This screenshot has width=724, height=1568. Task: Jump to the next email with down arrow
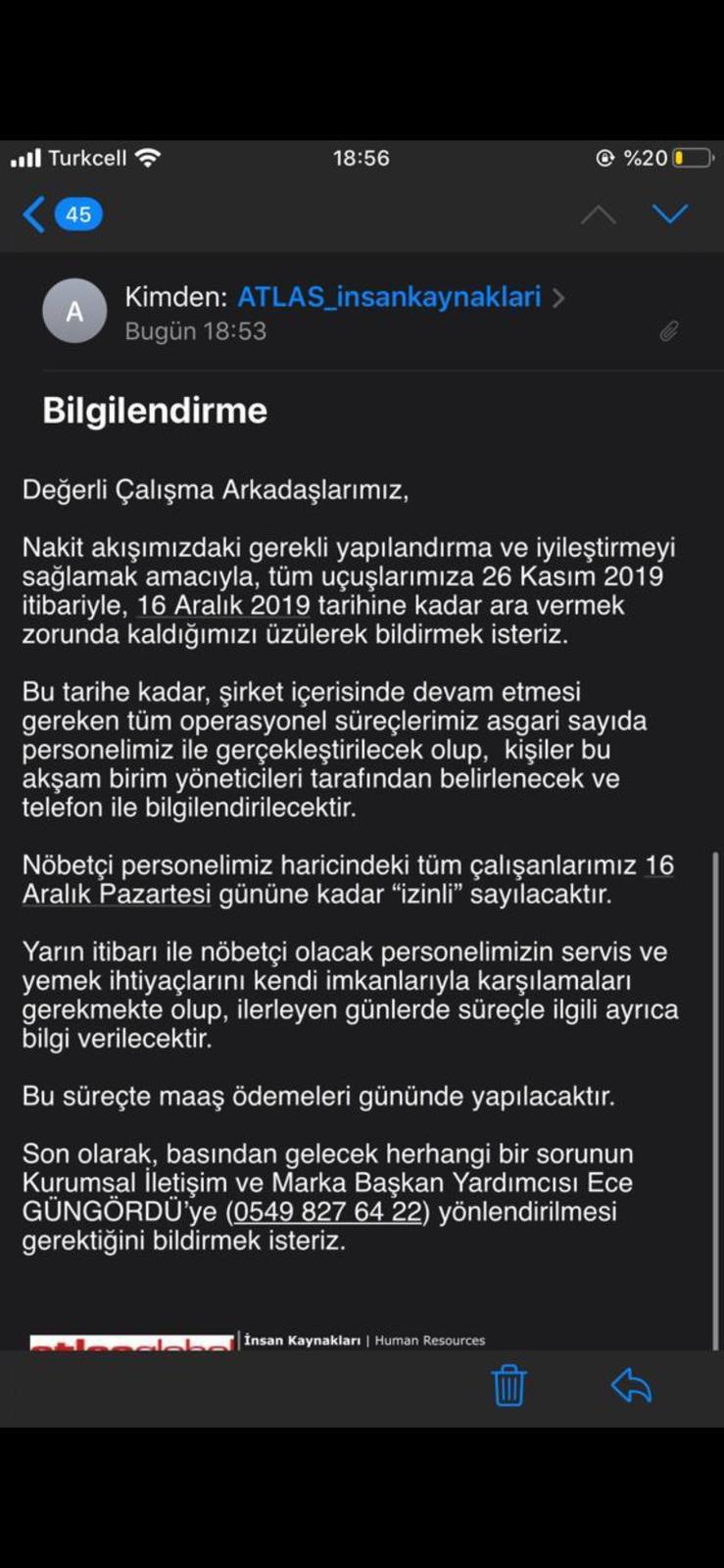(670, 214)
